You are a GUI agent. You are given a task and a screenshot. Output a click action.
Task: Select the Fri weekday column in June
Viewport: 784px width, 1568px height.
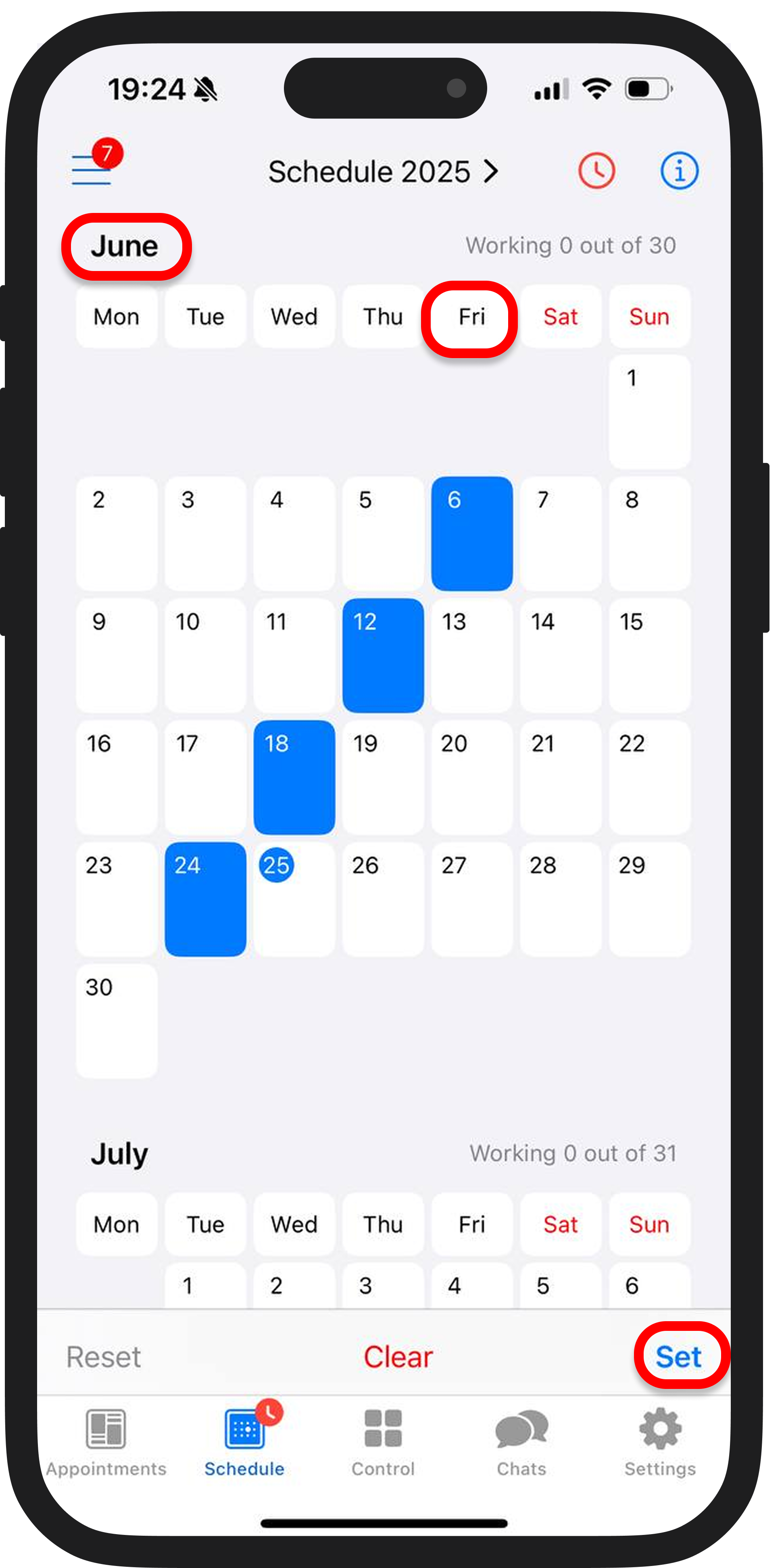(471, 317)
